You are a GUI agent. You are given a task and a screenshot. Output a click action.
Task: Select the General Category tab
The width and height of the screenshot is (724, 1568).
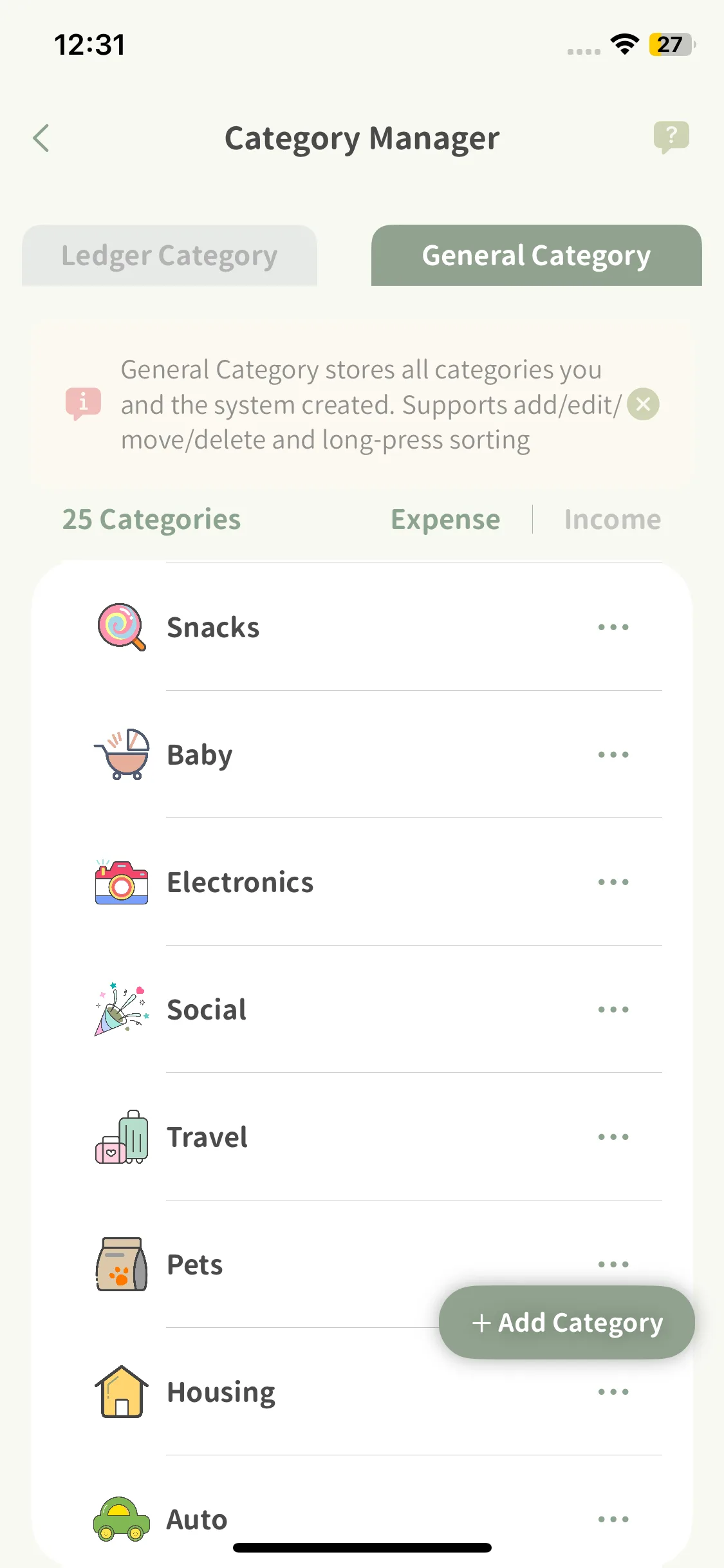536,256
